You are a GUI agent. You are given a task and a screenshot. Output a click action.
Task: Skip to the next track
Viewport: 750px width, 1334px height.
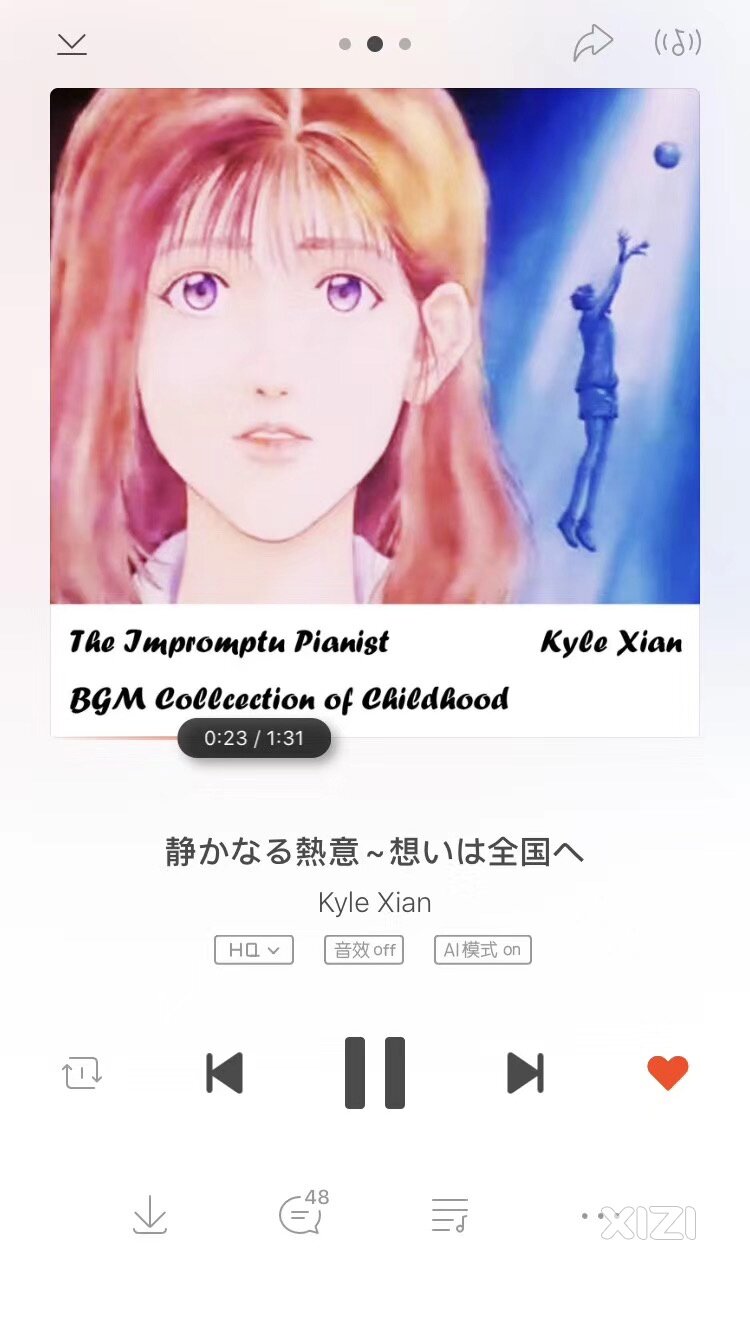pyautogui.click(x=525, y=1073)
